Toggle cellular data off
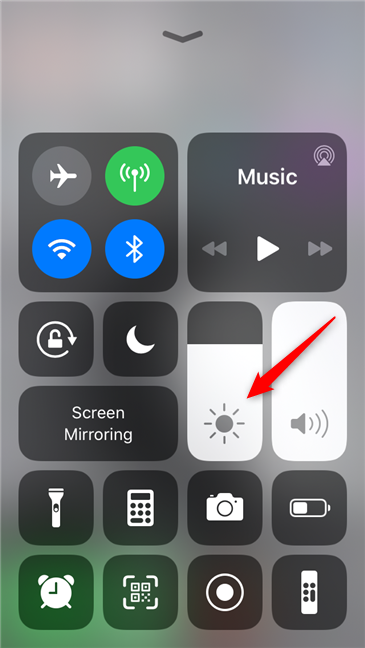 (x=135, y=176)
